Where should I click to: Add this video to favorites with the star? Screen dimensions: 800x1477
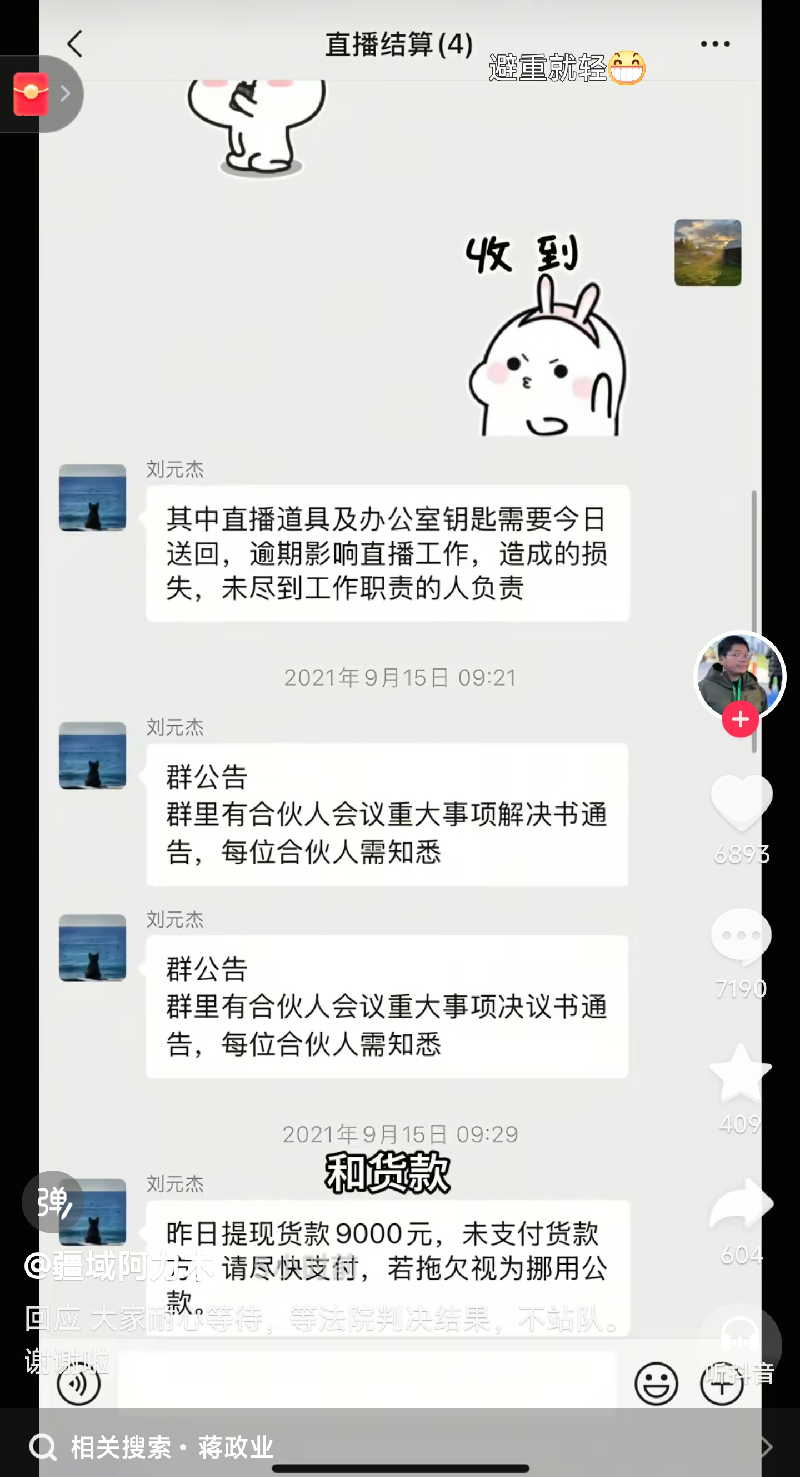(x=741, y=1074)
